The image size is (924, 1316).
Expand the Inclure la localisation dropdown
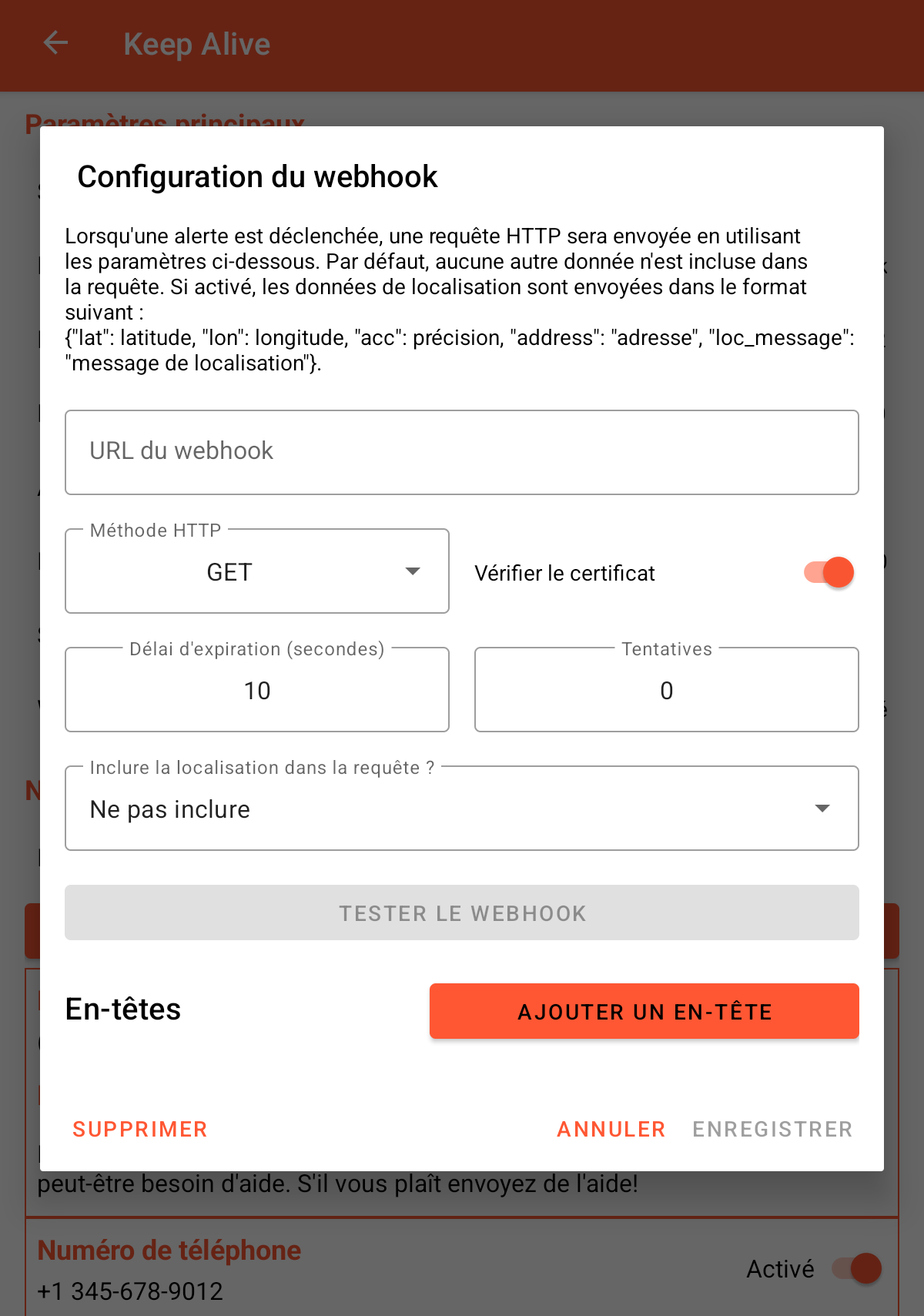[x=462, y=809]
